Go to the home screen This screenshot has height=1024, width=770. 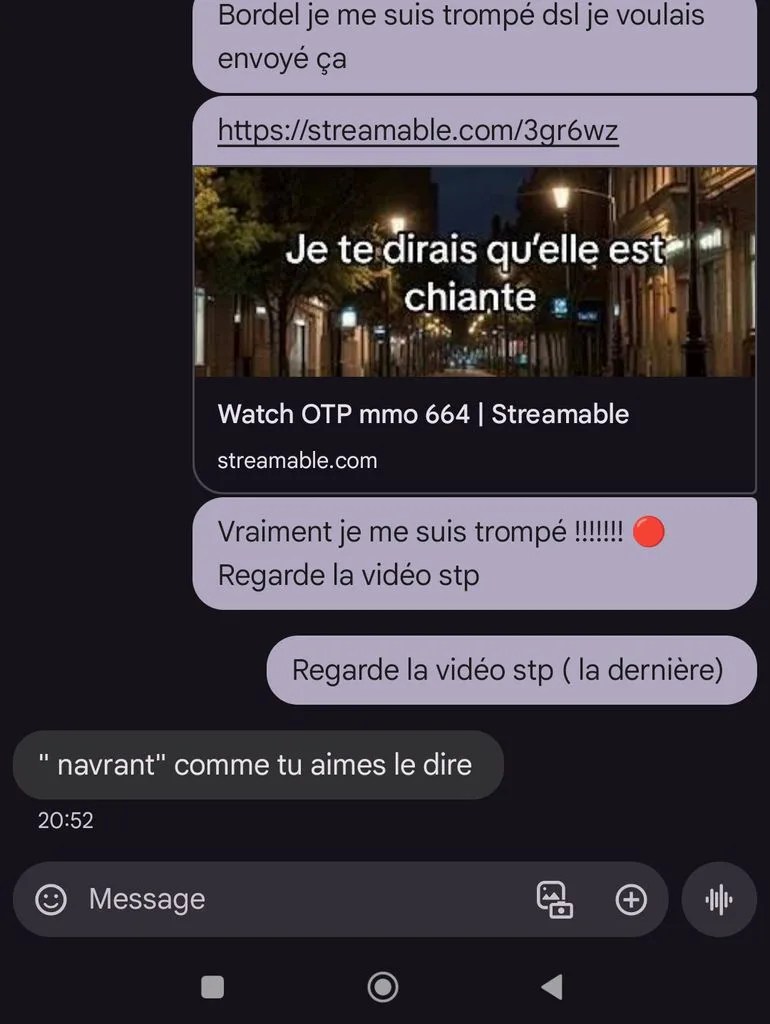[383, 987]
